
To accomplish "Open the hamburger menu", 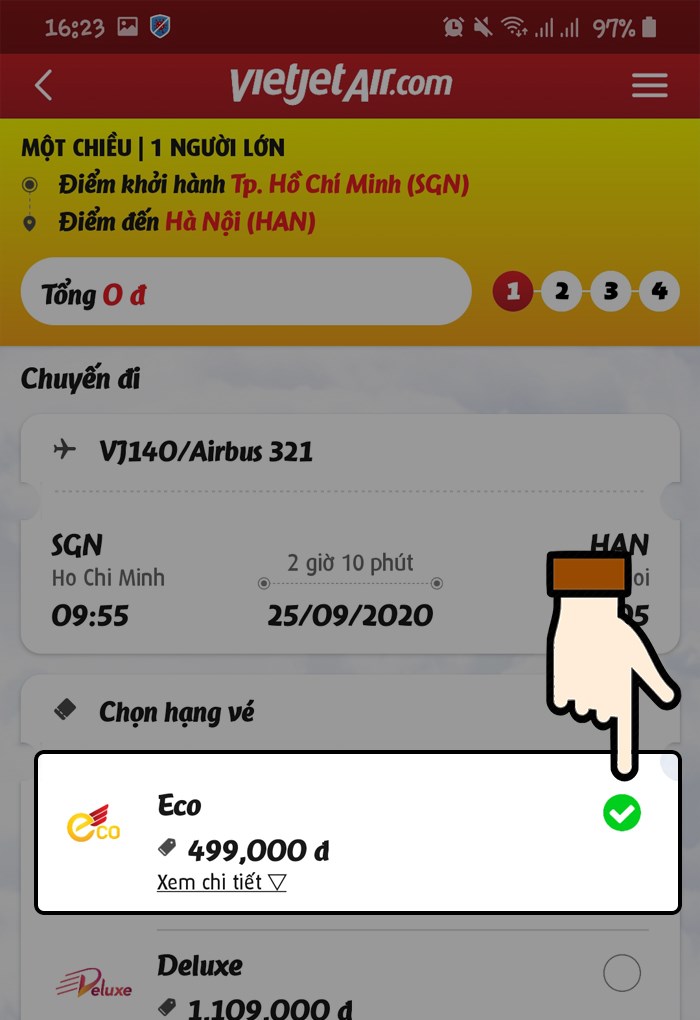I will (x=649, y=85).
